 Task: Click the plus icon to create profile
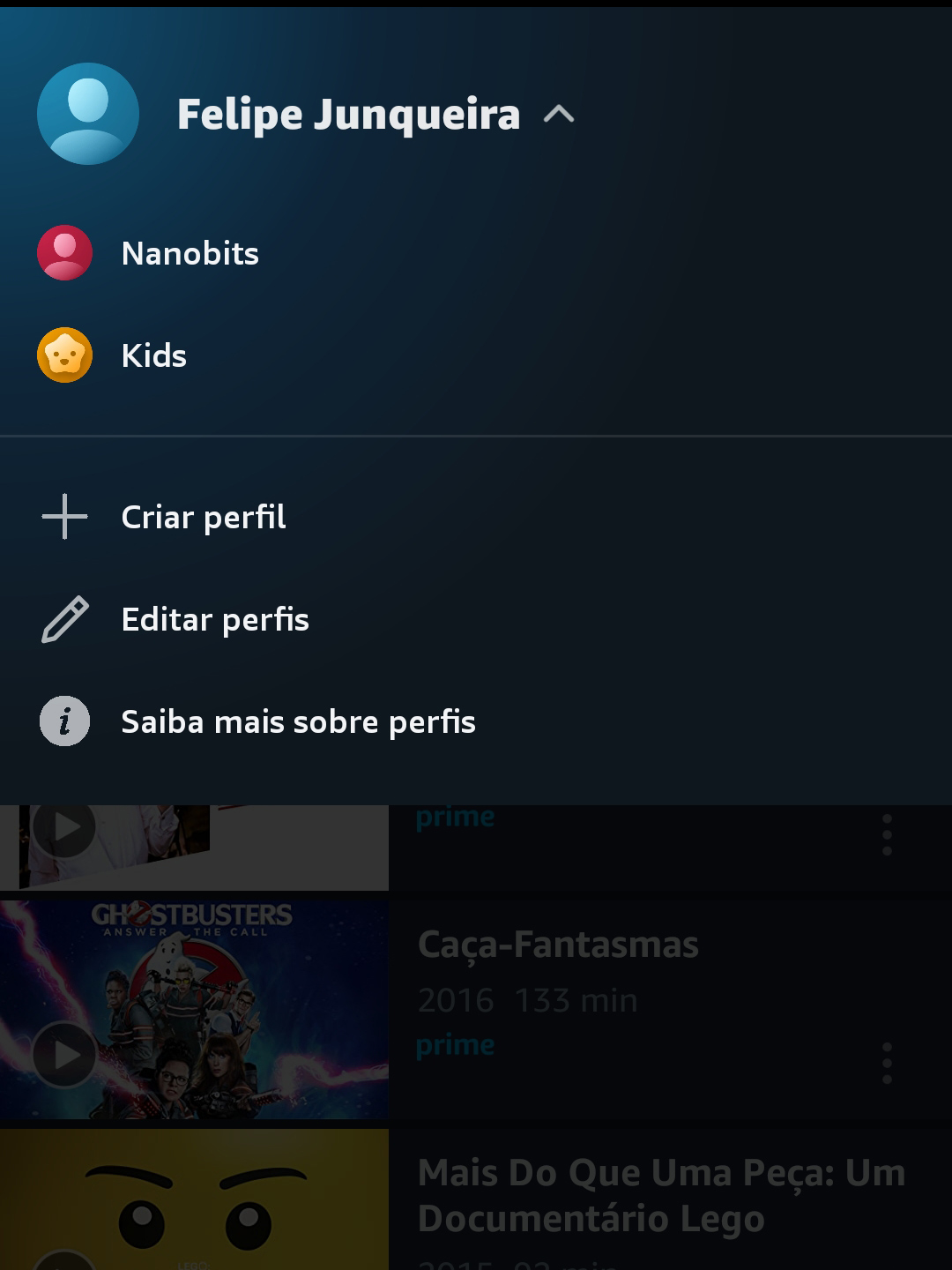coord(64,518)
